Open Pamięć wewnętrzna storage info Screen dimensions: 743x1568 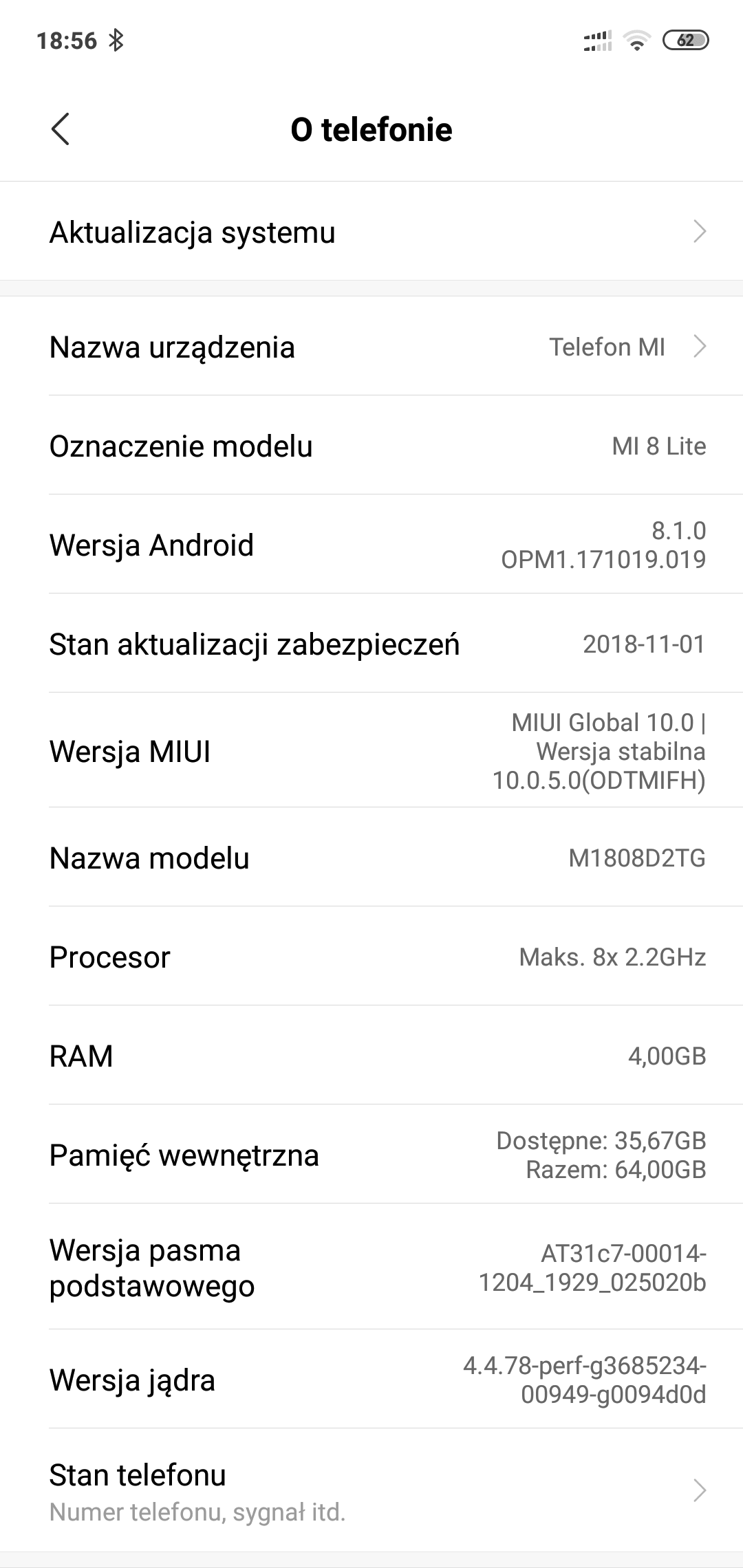pos(371,1155)
